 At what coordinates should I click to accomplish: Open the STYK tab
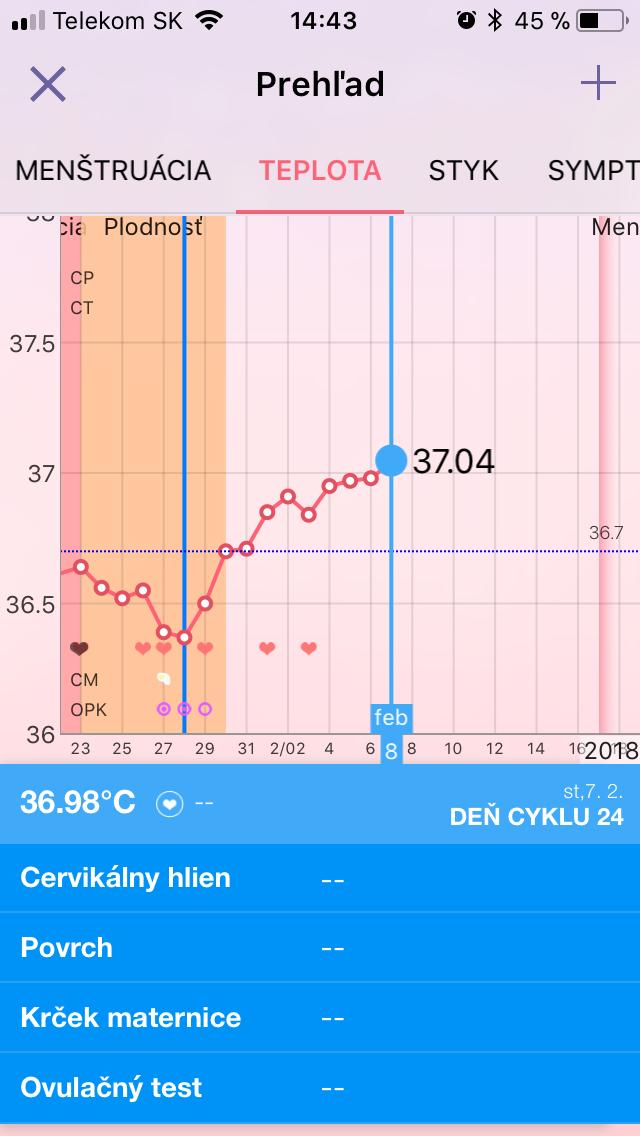click(x=463, y=171)
